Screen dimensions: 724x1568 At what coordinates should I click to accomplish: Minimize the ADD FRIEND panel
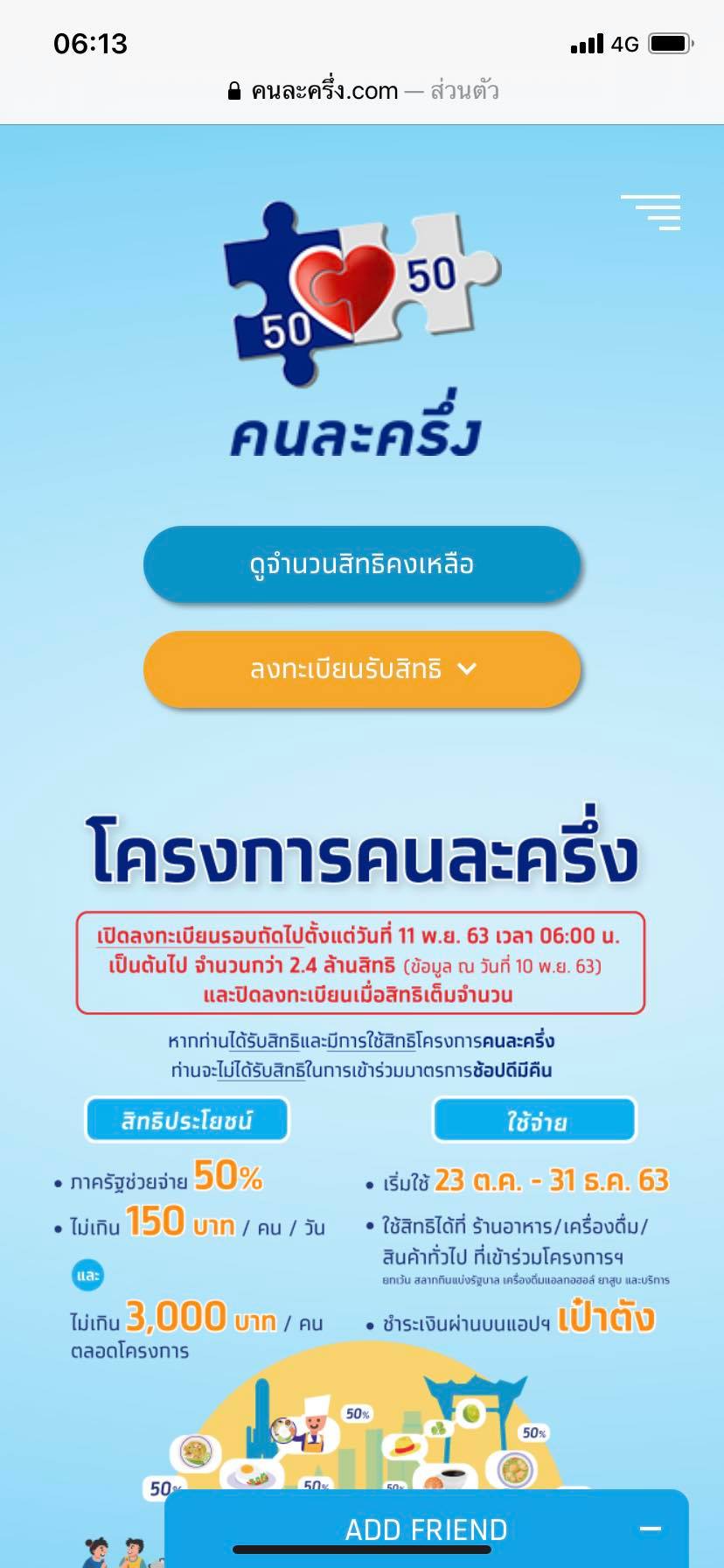pos(650,1529)
